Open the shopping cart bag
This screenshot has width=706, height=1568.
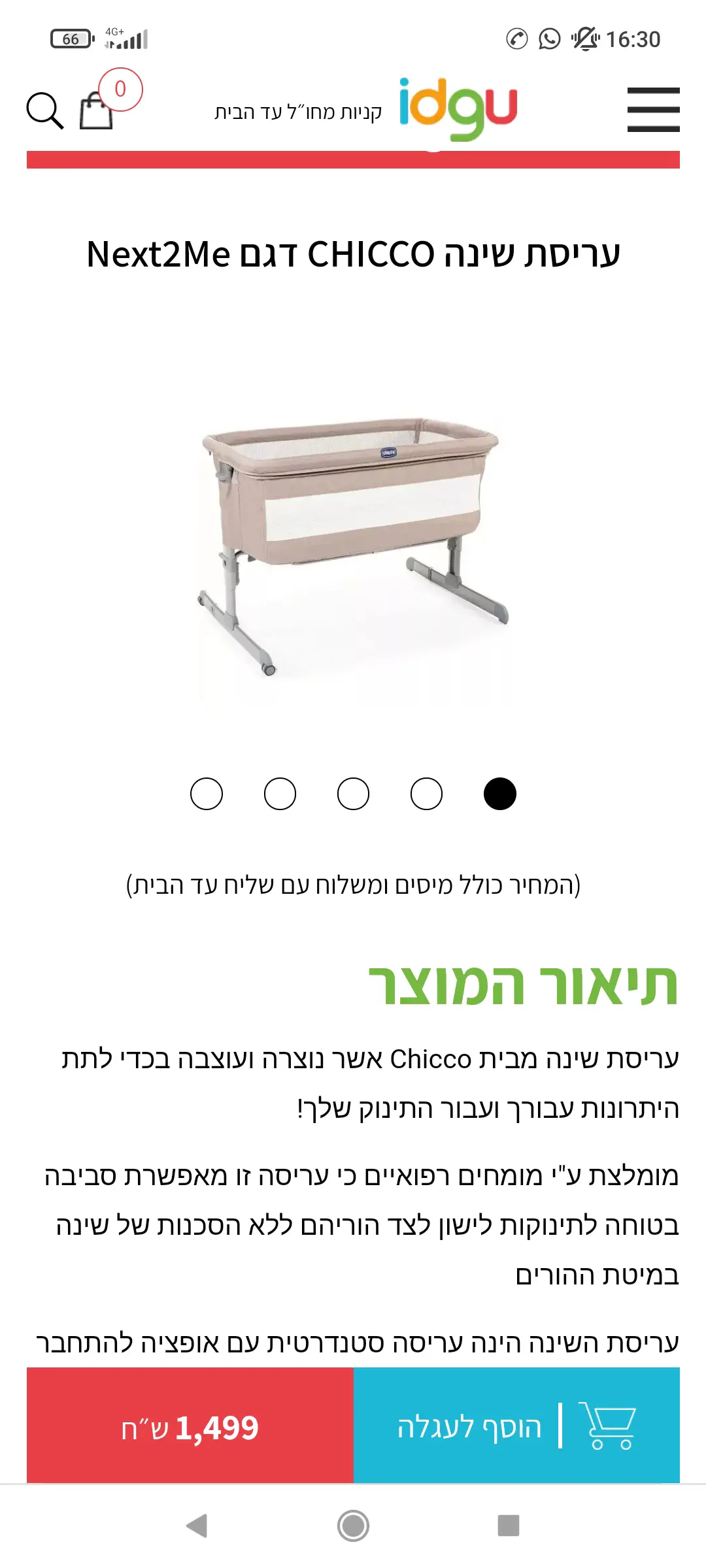97,110
